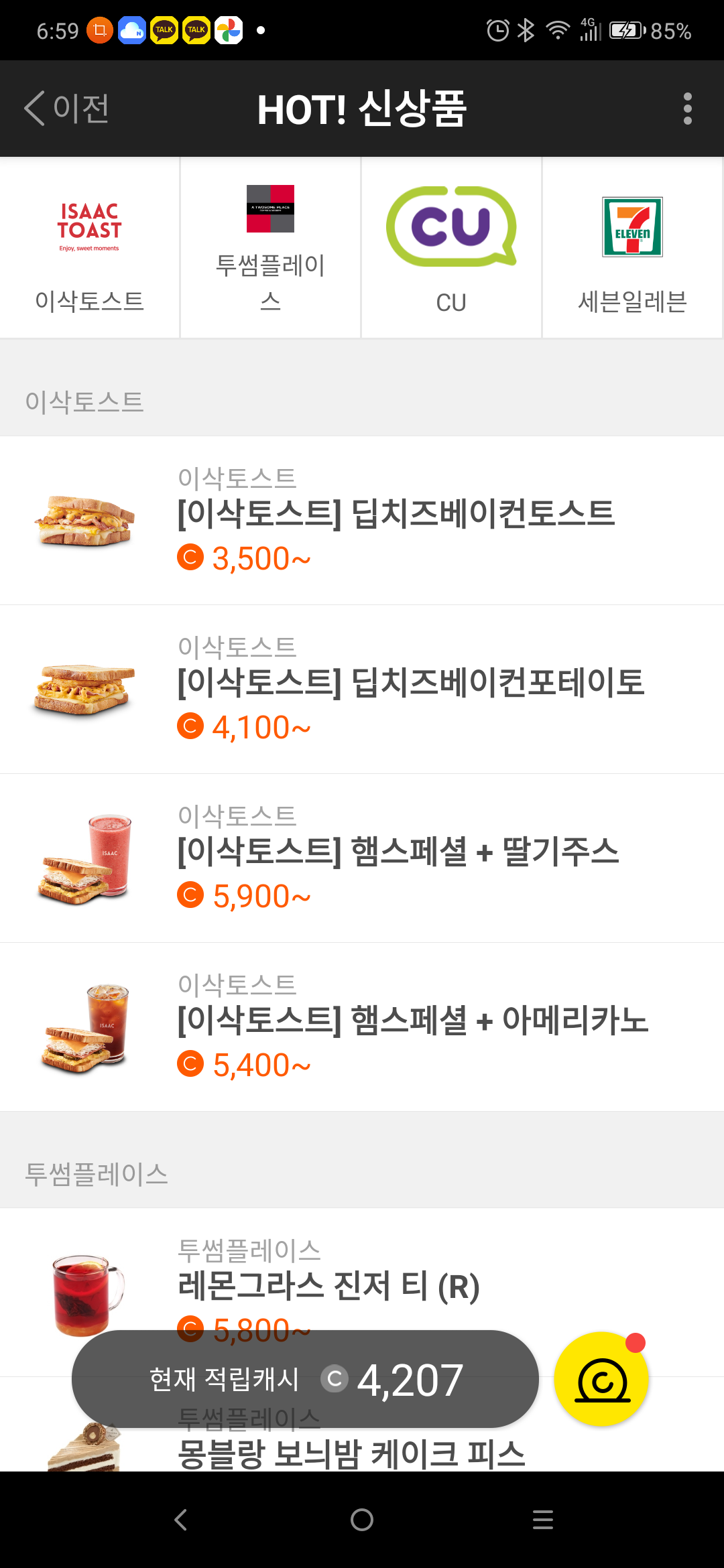Choose the 세븐일레븐 brand tile
Viewport: 724px width, 1568px height.
632,248
